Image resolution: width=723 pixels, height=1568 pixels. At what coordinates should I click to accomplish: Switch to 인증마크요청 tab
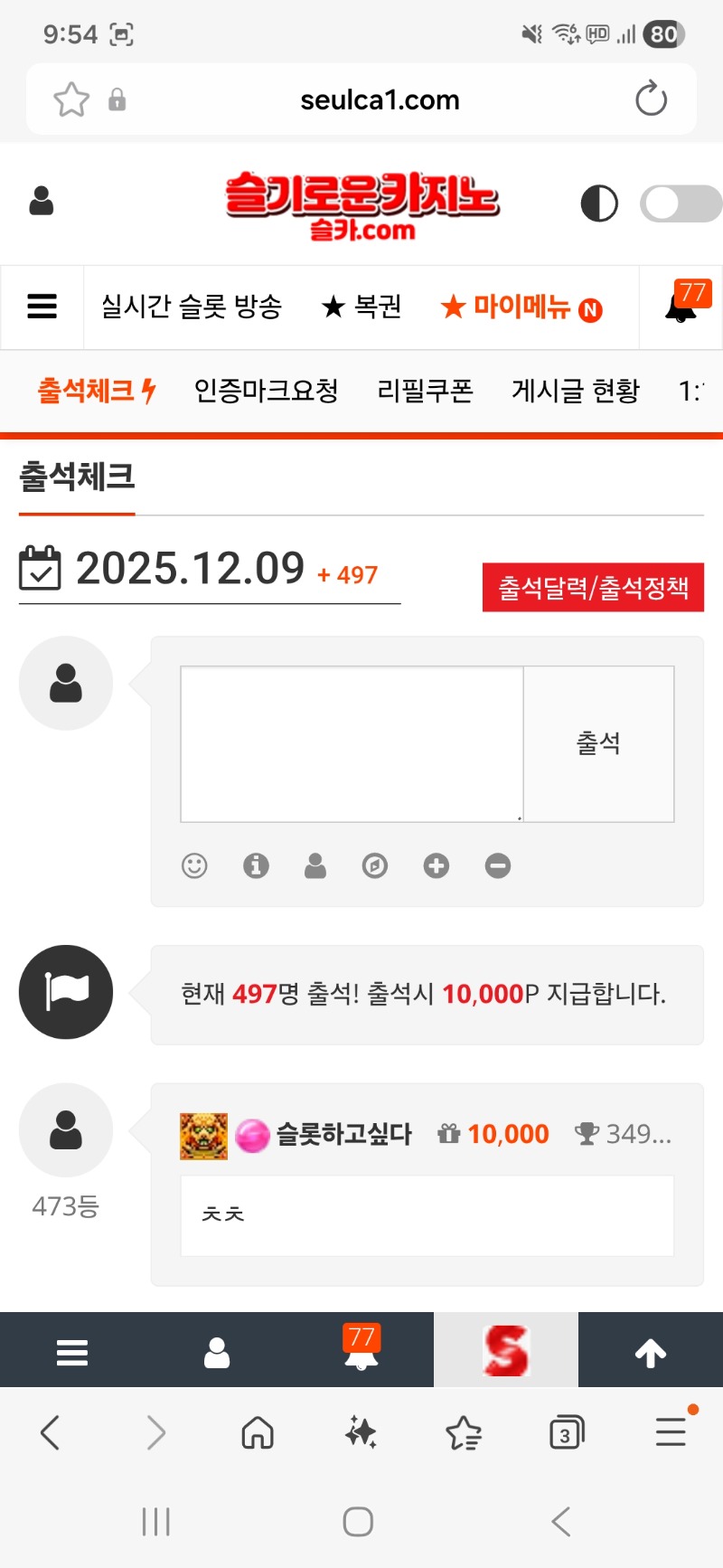[x=267, y=391]
